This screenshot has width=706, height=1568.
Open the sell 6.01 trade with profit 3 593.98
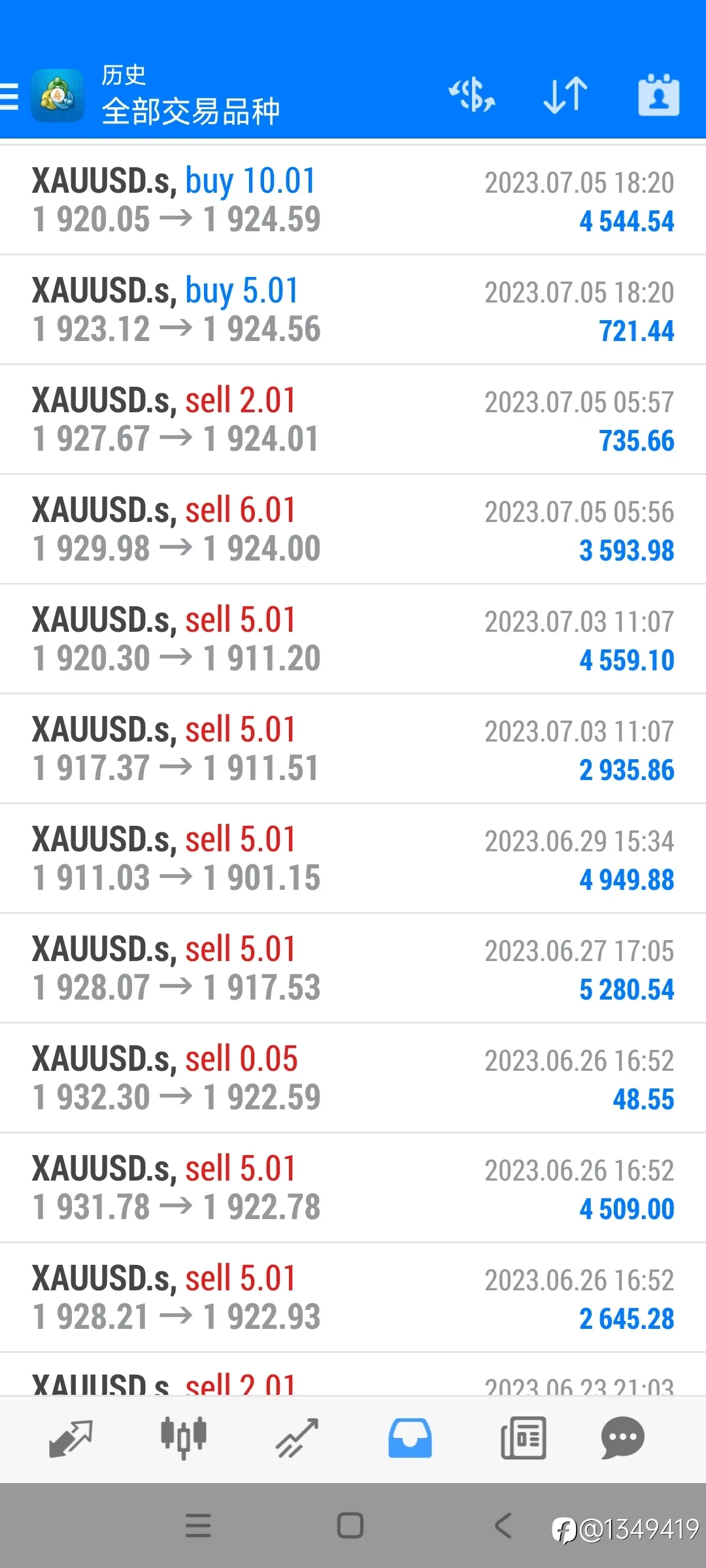(x=353, y=529)
